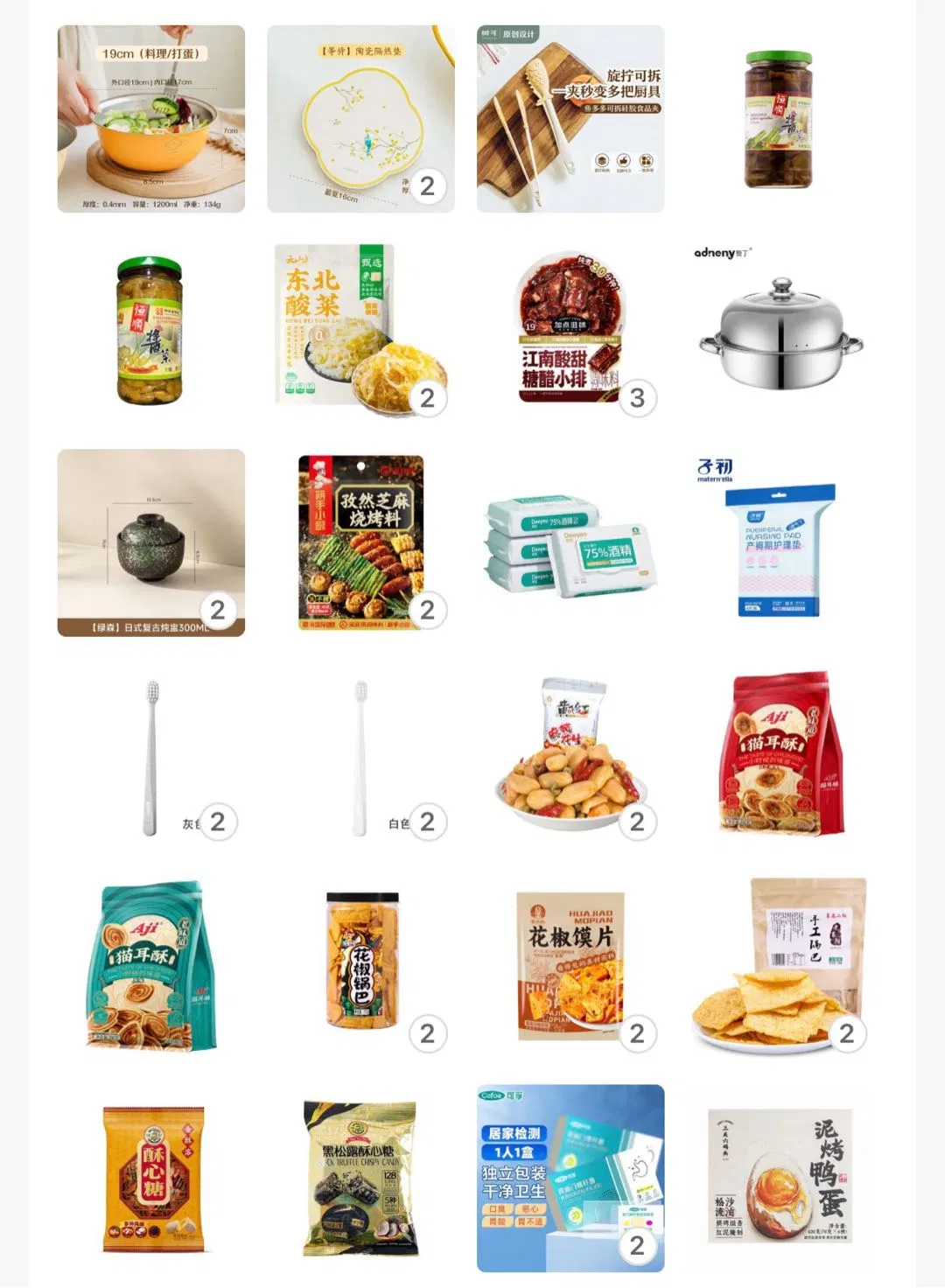Open the 酥心糖 candy item
This screenshot has height=1288, width=945.
coord(150,1178)
